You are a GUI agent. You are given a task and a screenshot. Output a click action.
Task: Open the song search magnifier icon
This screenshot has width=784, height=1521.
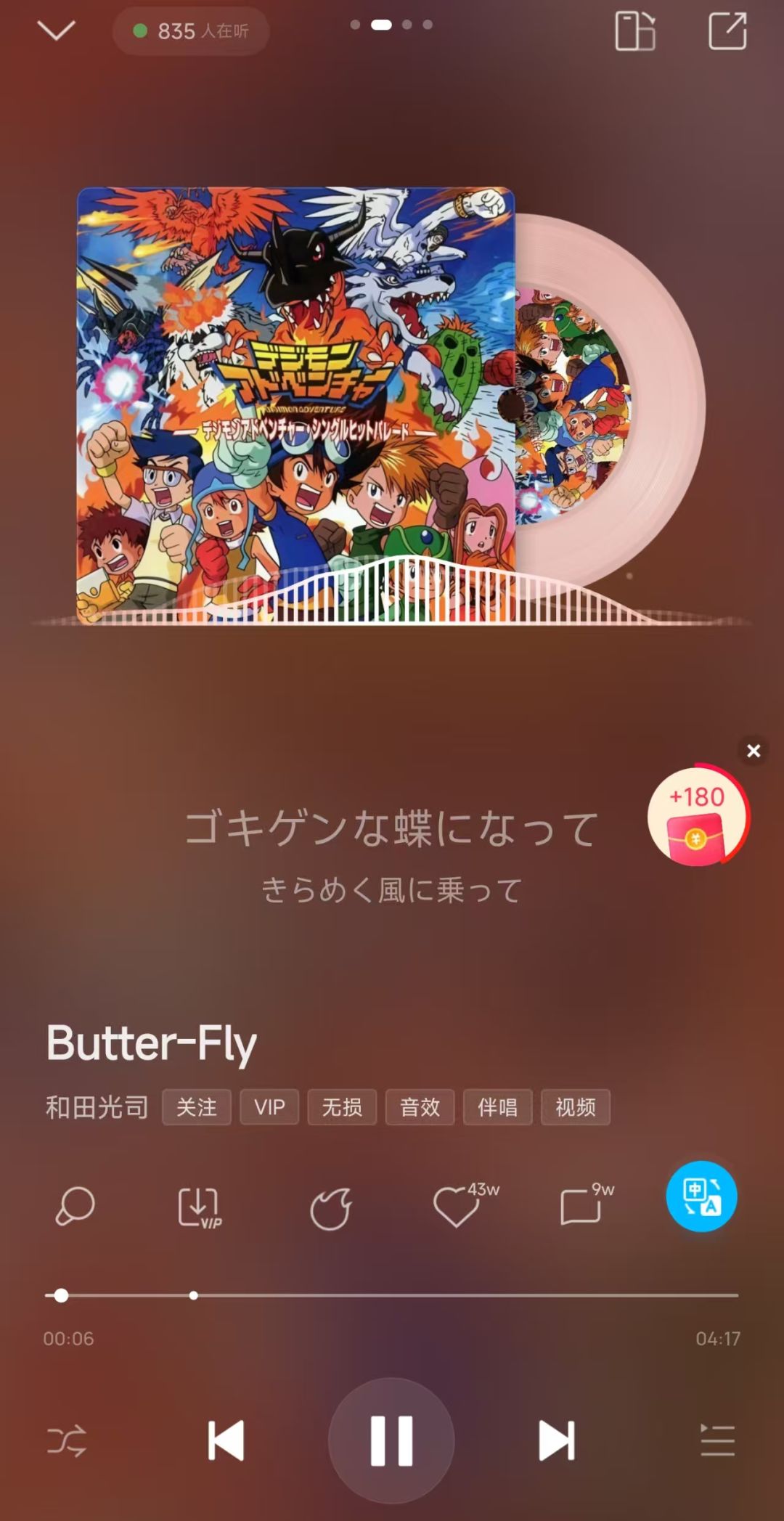tap(75, 1207)
